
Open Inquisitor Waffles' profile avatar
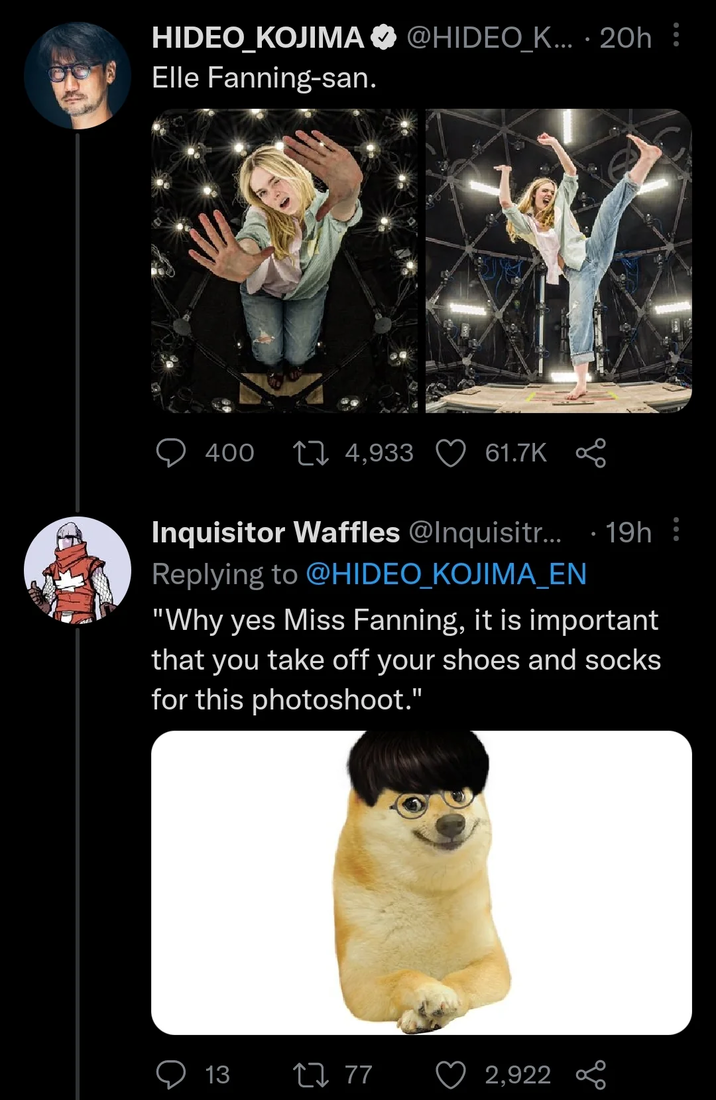point(77,571)
